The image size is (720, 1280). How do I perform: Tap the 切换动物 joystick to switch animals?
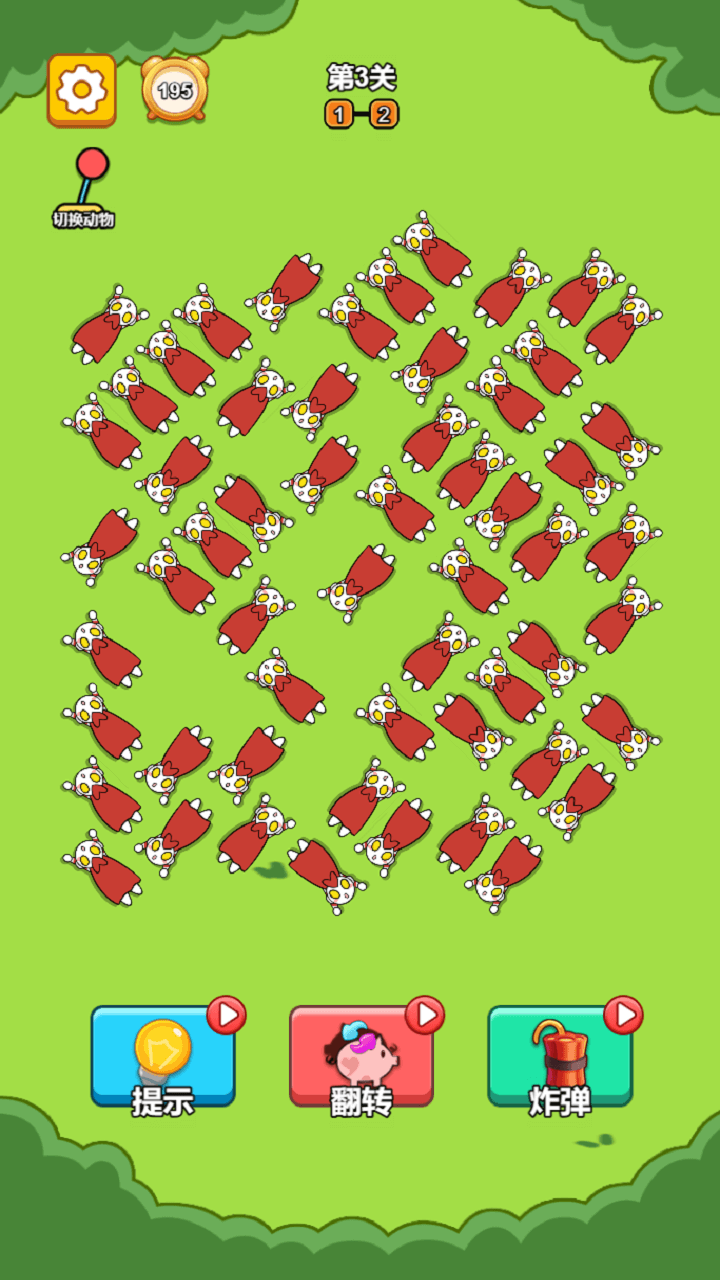coord(86,188)
